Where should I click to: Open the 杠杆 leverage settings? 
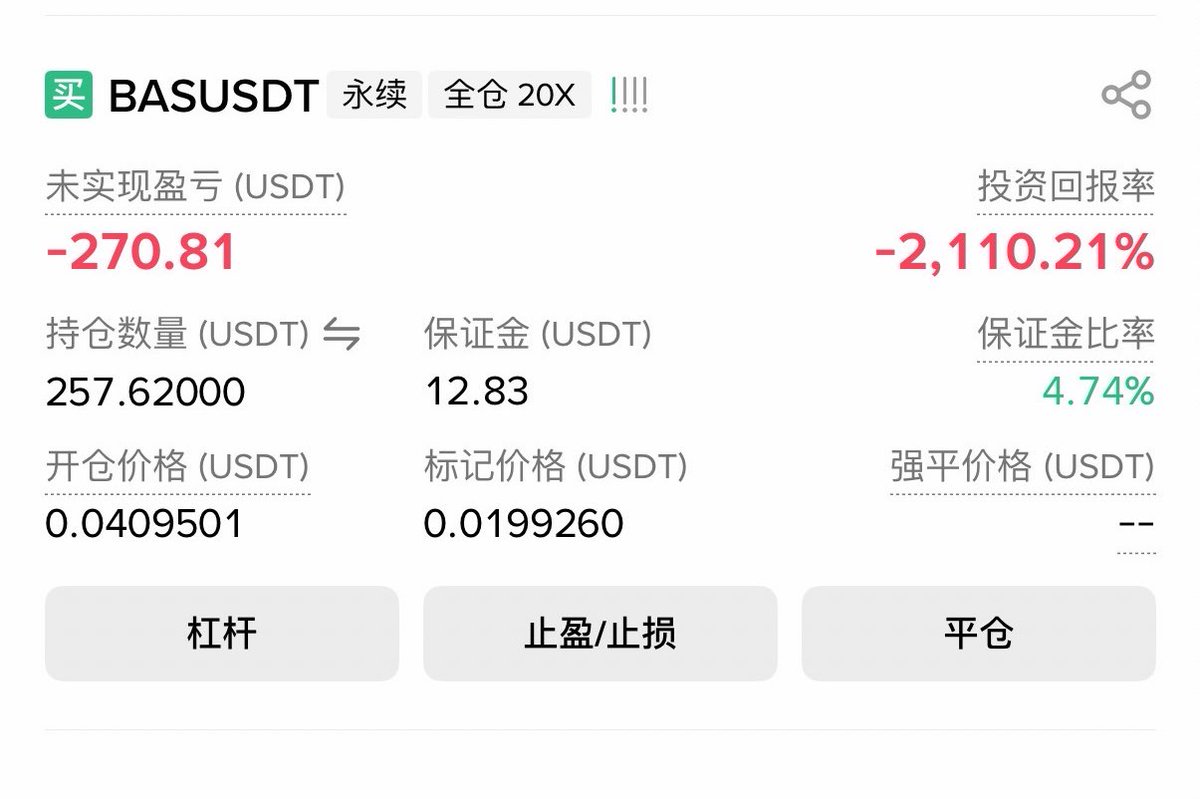click(221, 634)
